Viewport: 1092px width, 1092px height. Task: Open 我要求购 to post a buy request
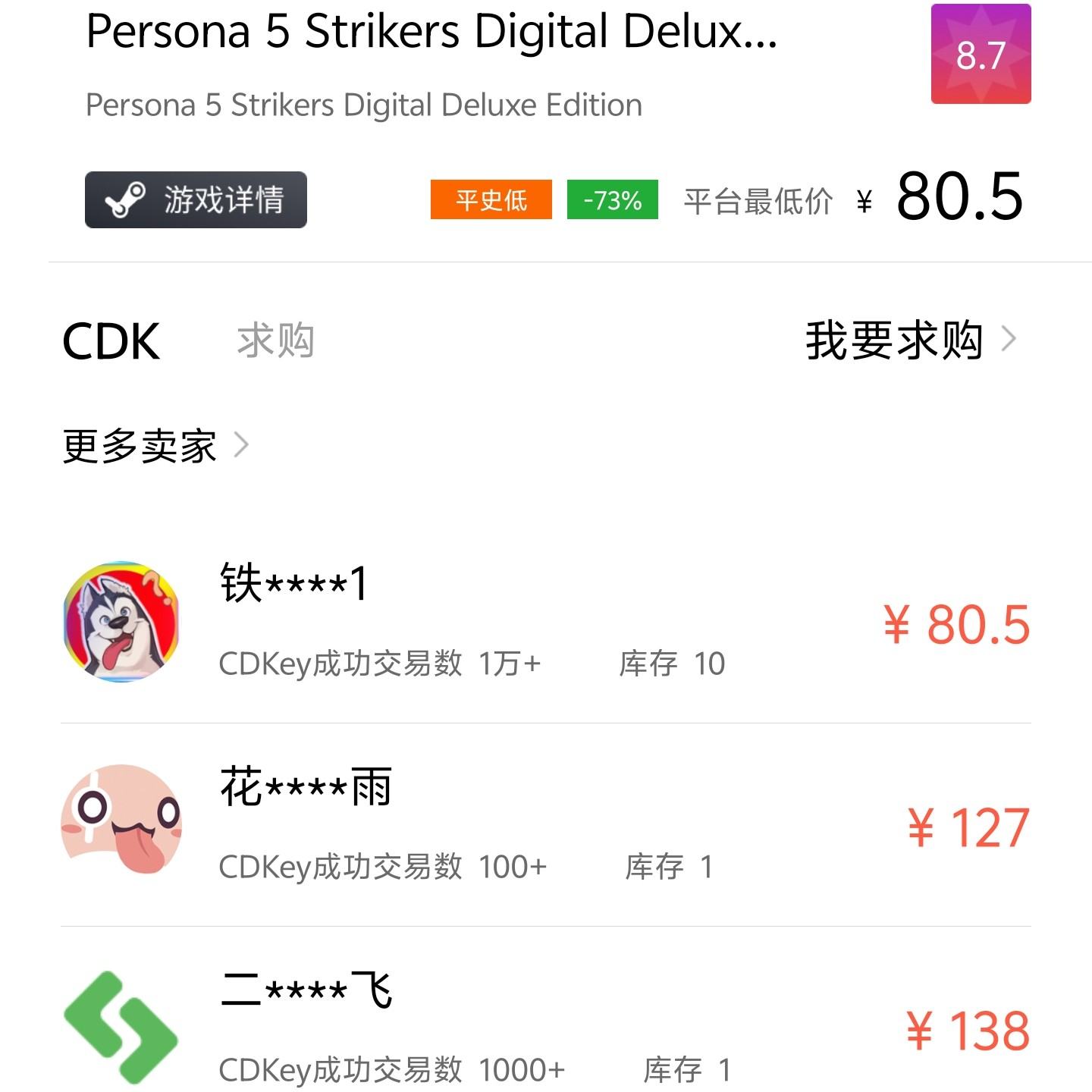pos(908,340)
